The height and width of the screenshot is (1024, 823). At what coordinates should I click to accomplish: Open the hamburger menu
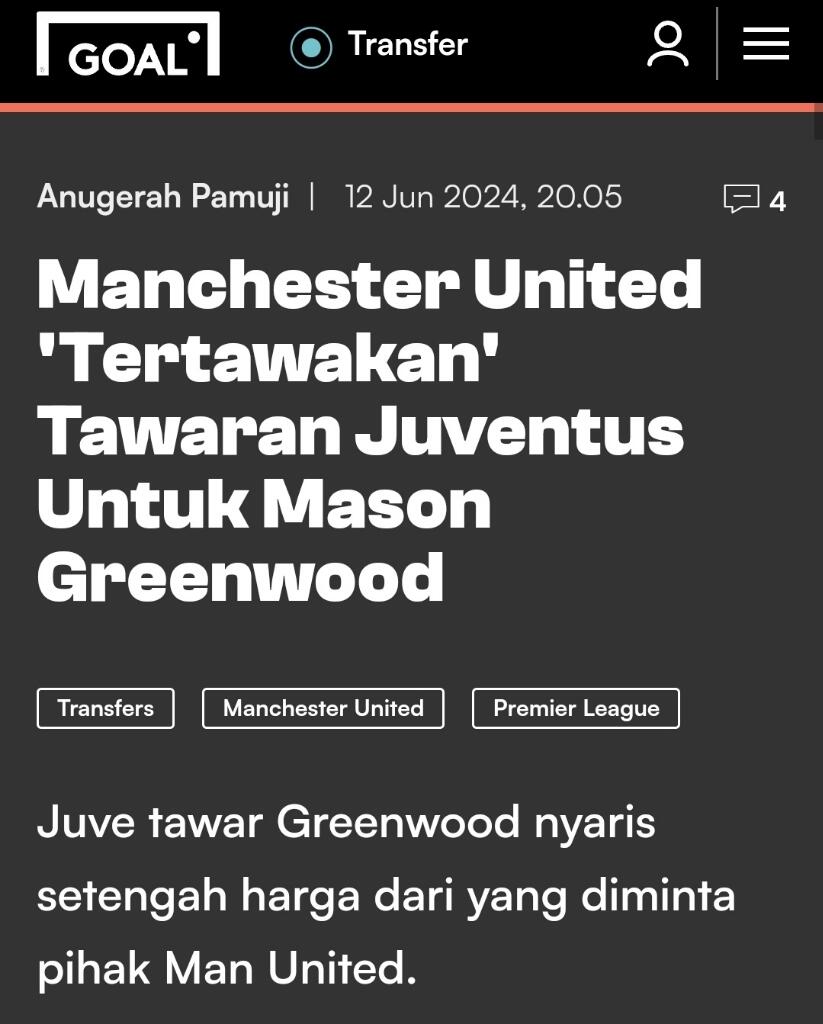click(766, 44)
